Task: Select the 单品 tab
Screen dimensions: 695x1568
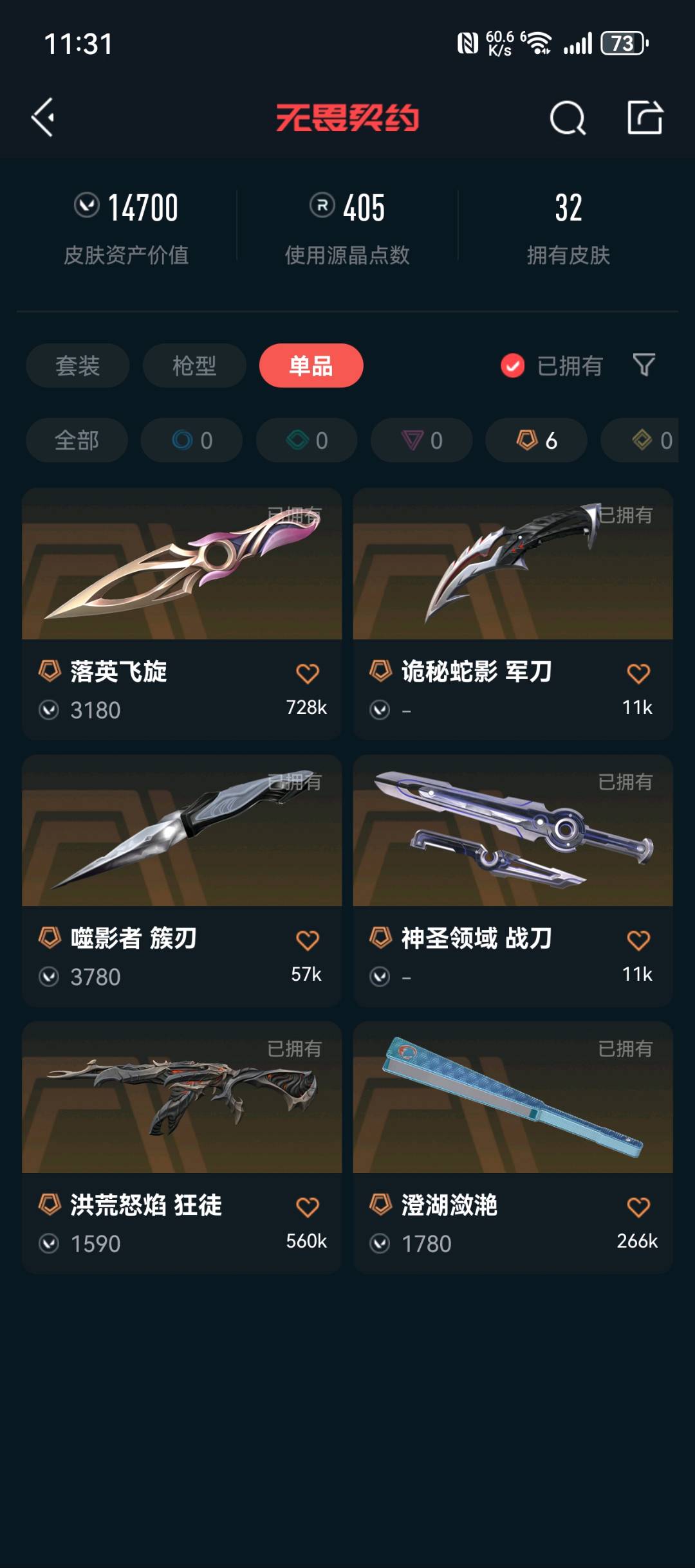Action: [x=311, y=366]
